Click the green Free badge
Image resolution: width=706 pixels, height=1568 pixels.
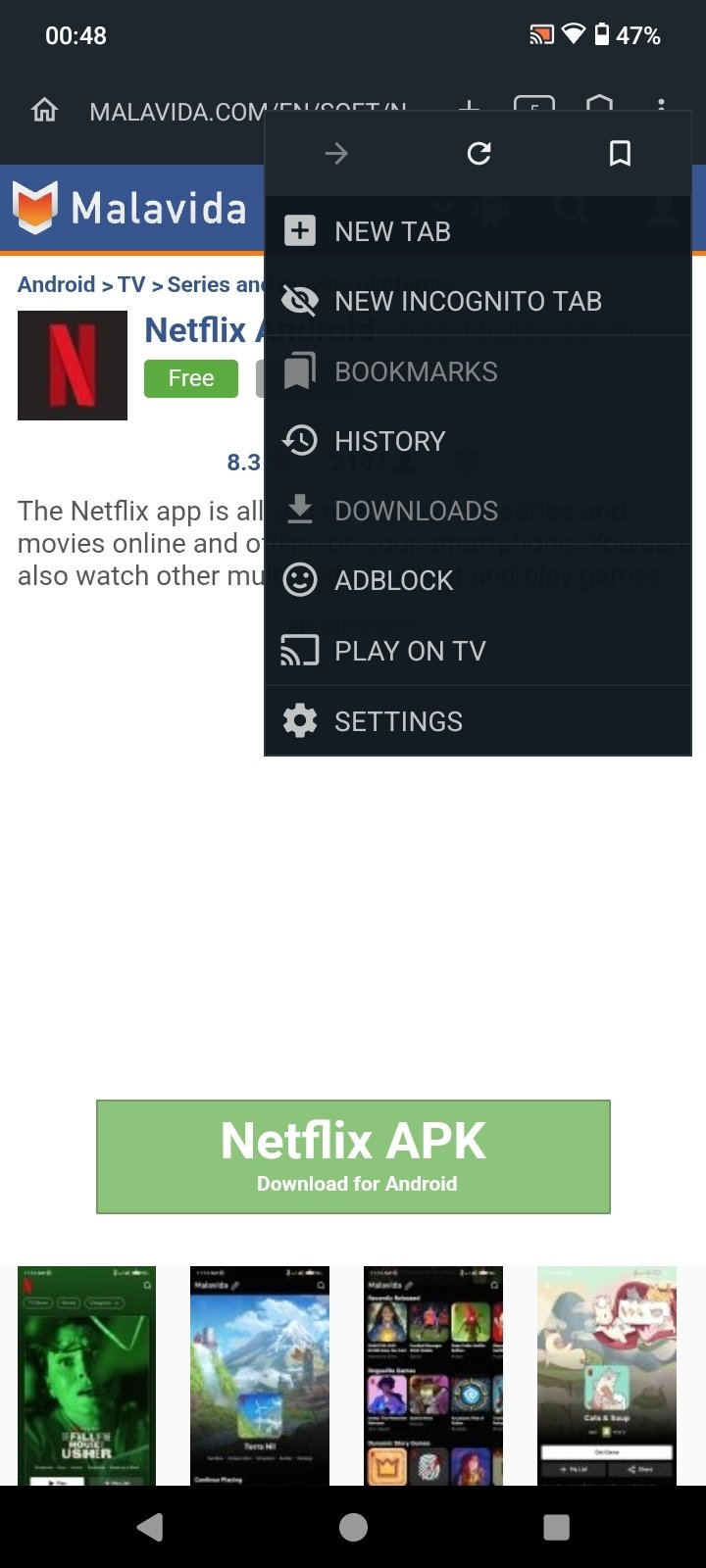[x=190, y=378]
